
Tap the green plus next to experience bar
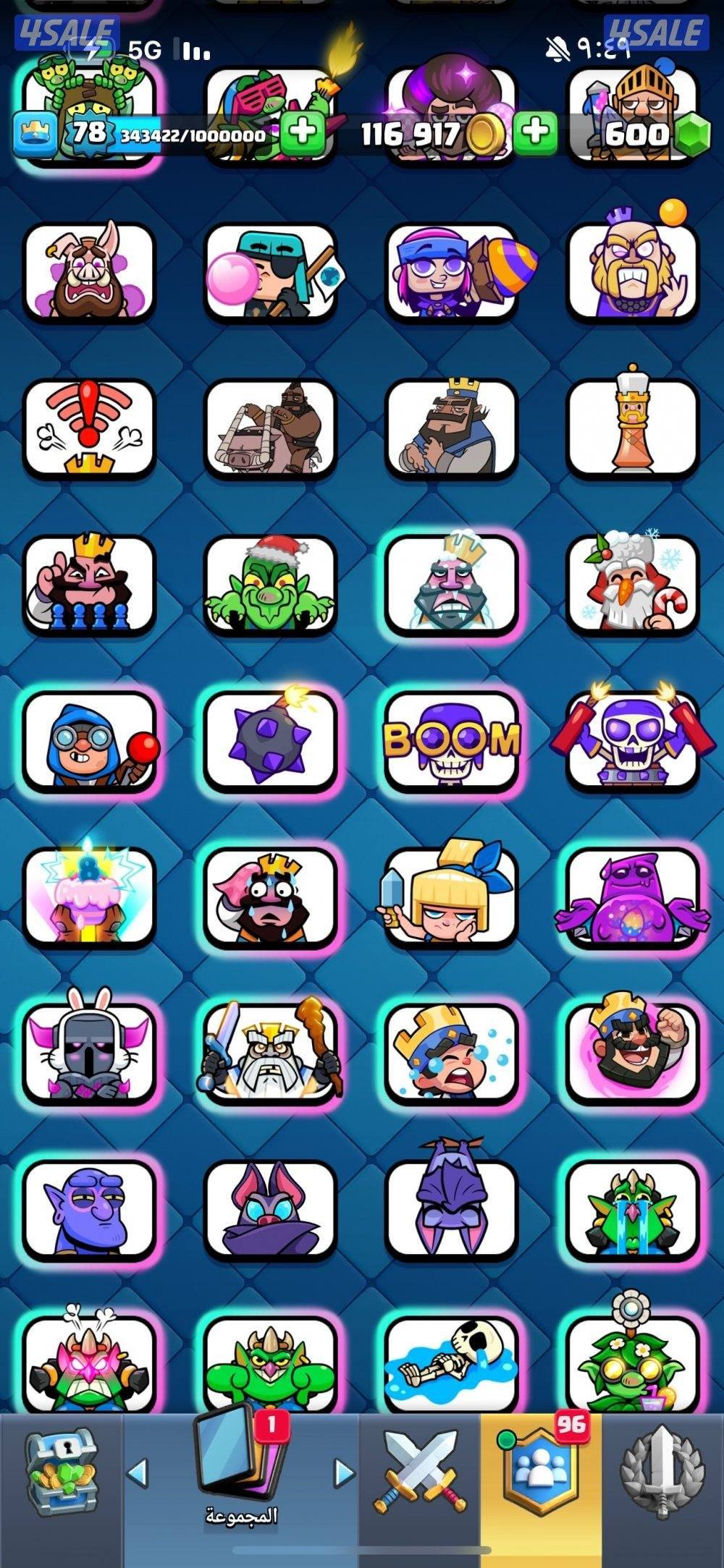(303, 134)
